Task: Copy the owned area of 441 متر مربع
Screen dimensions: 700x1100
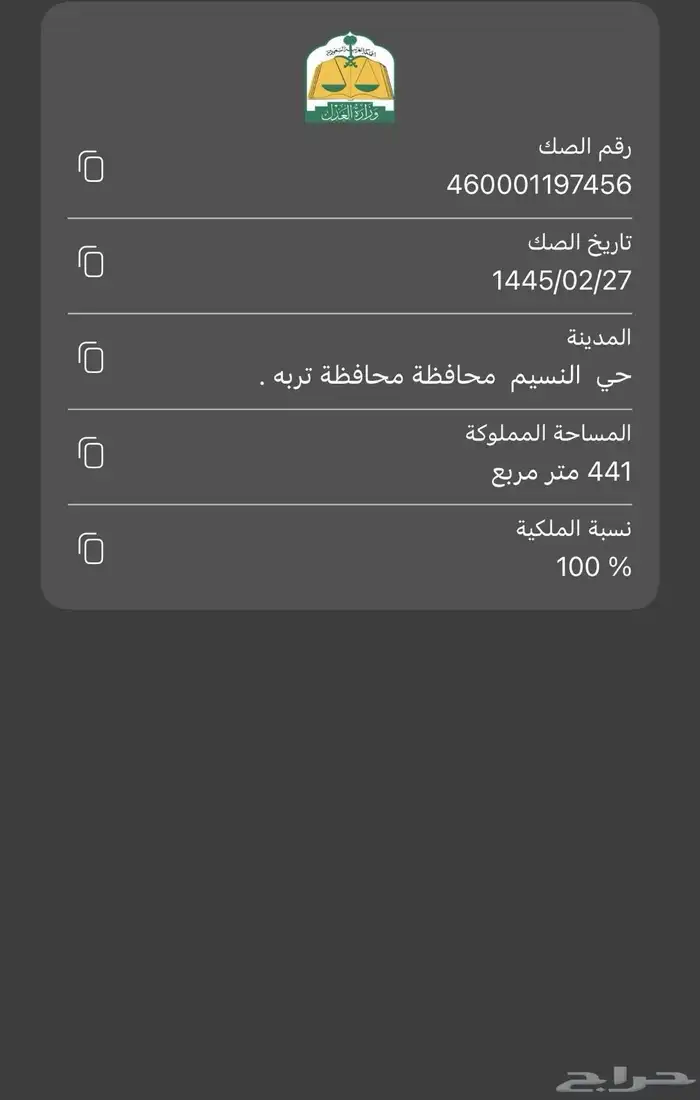Action: coord(91,453)
